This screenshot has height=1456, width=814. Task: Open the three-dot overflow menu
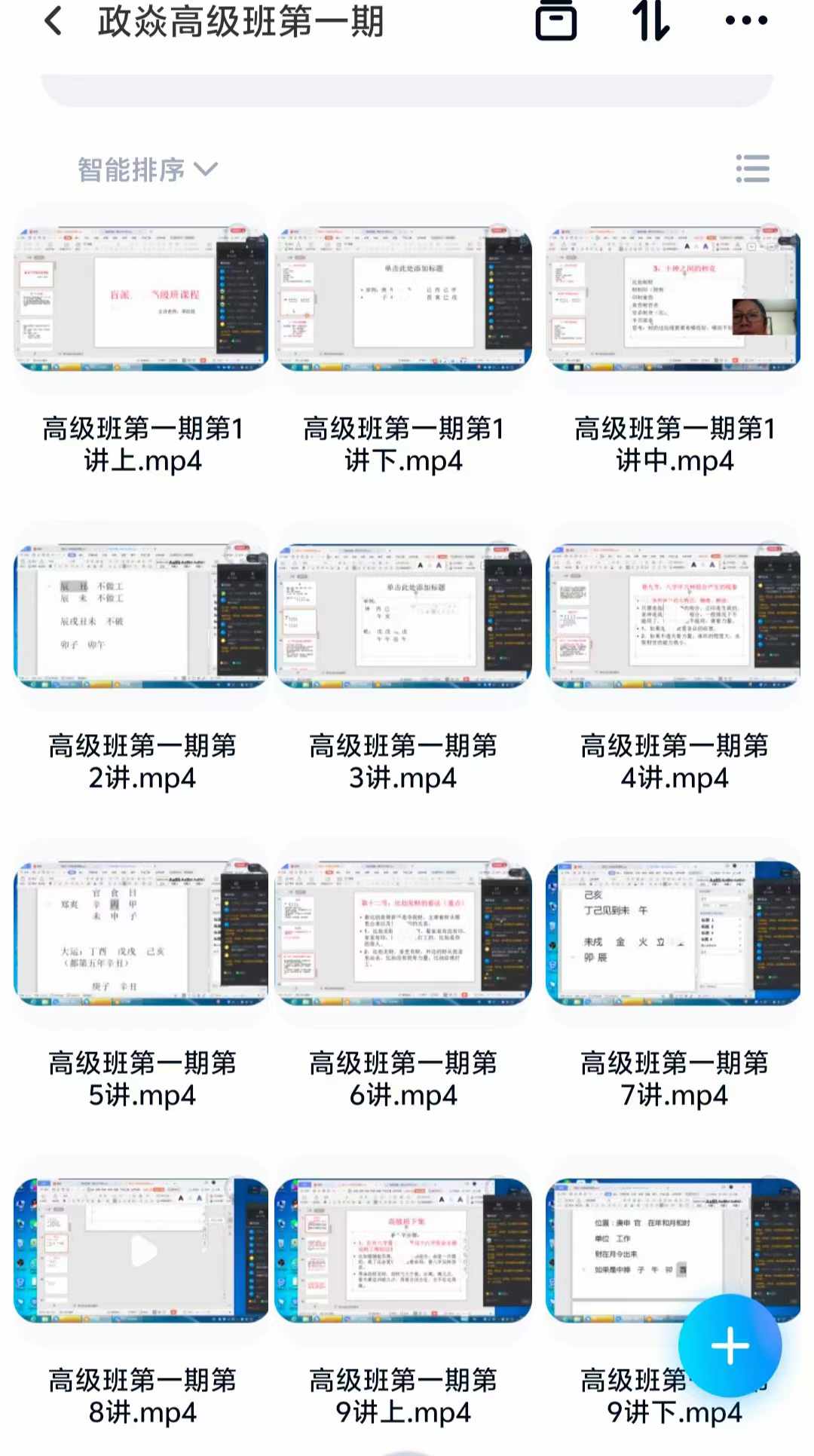click(x=745, y=20)
